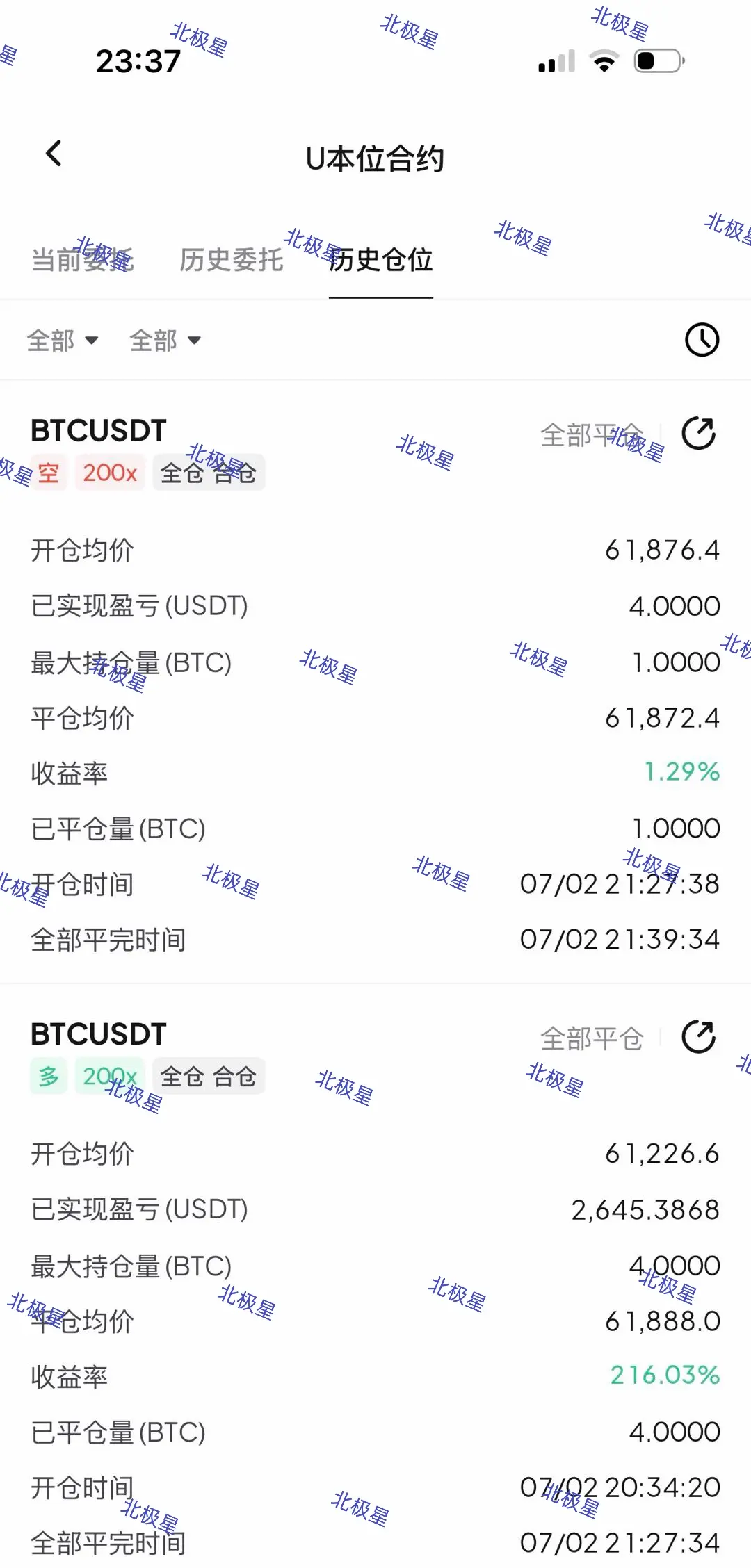
Task: Select the 历史仓位 tab
Action: (x=380, y=260)
